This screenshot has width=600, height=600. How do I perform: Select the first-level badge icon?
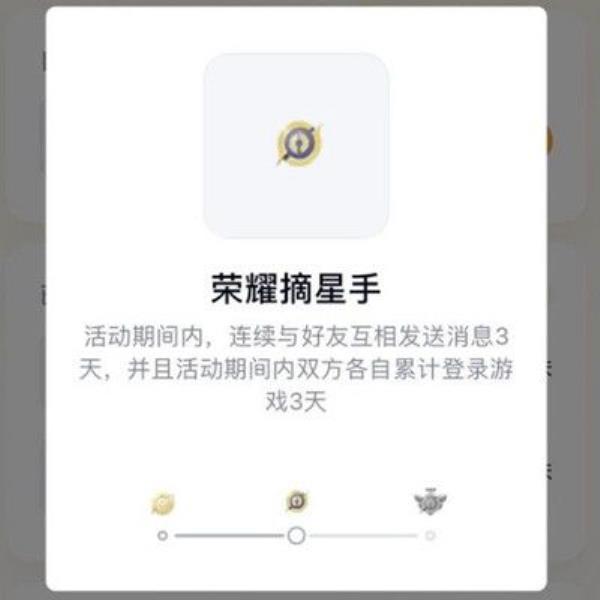coord(163,503)
